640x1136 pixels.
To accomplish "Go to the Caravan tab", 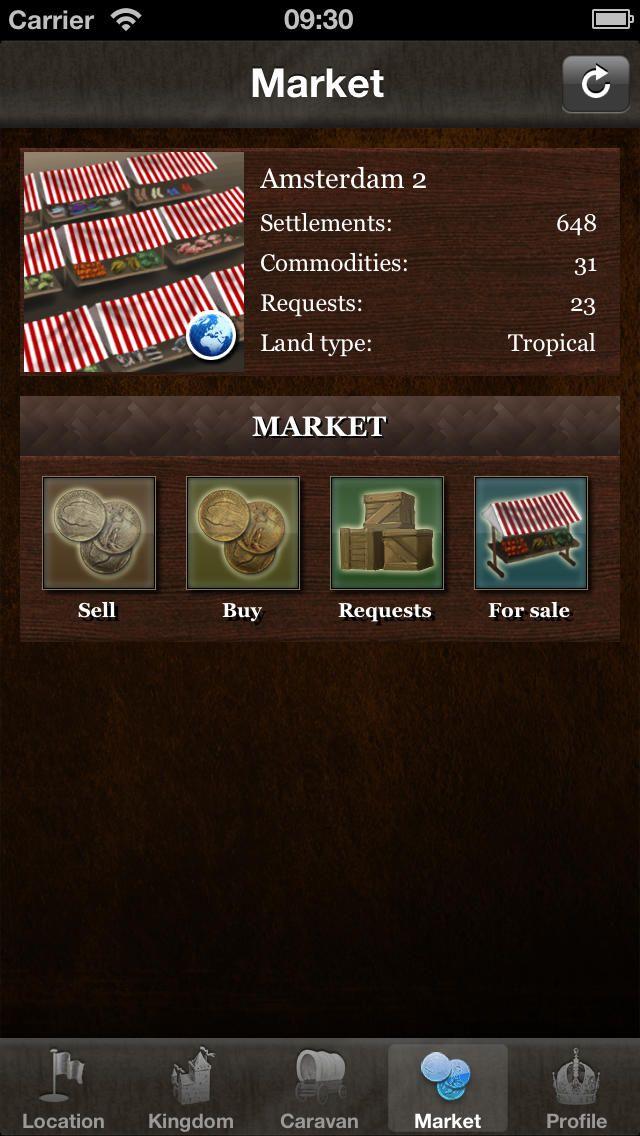I will pos(319,1090).
